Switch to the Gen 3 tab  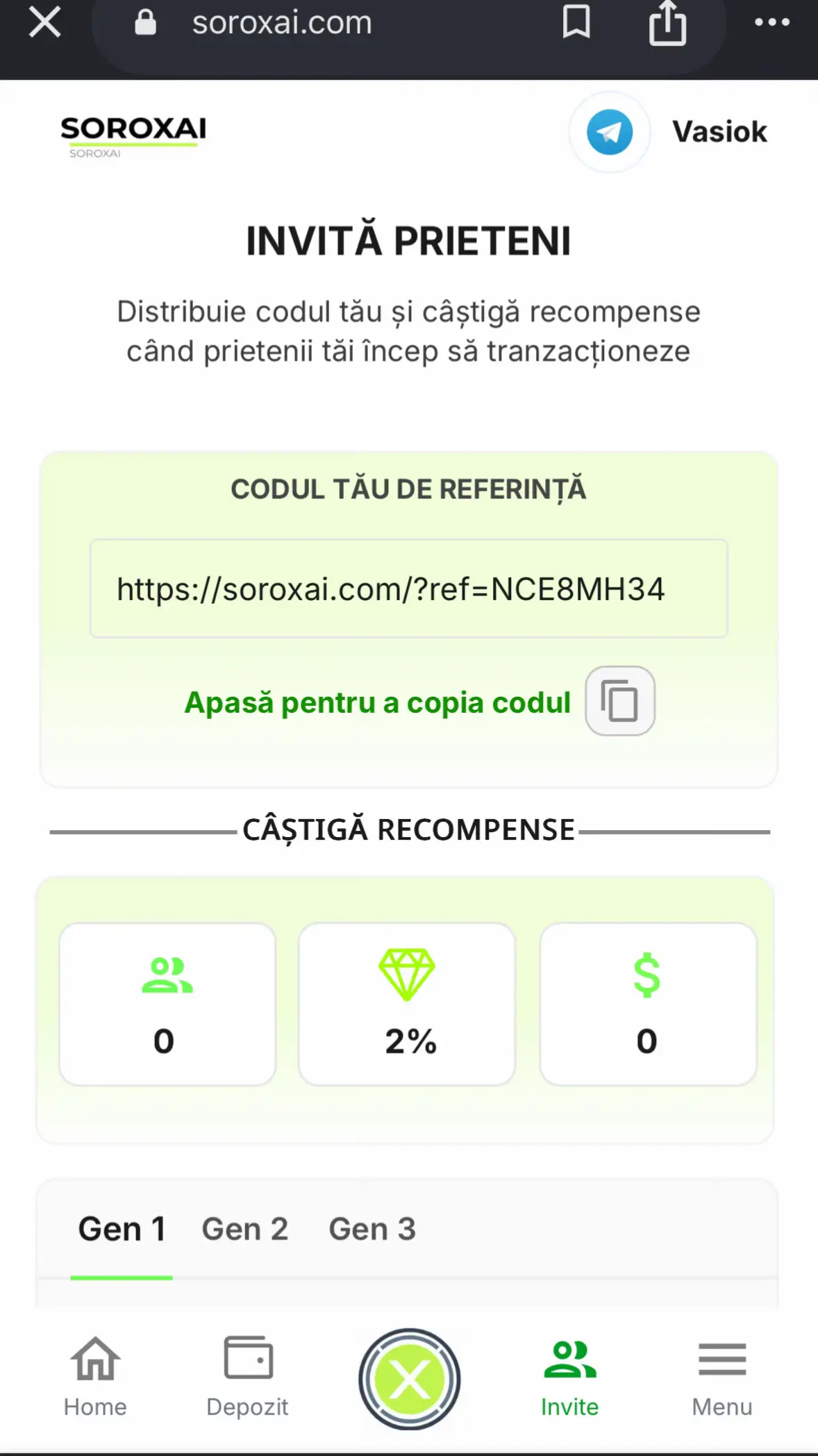pos(372,1229)
